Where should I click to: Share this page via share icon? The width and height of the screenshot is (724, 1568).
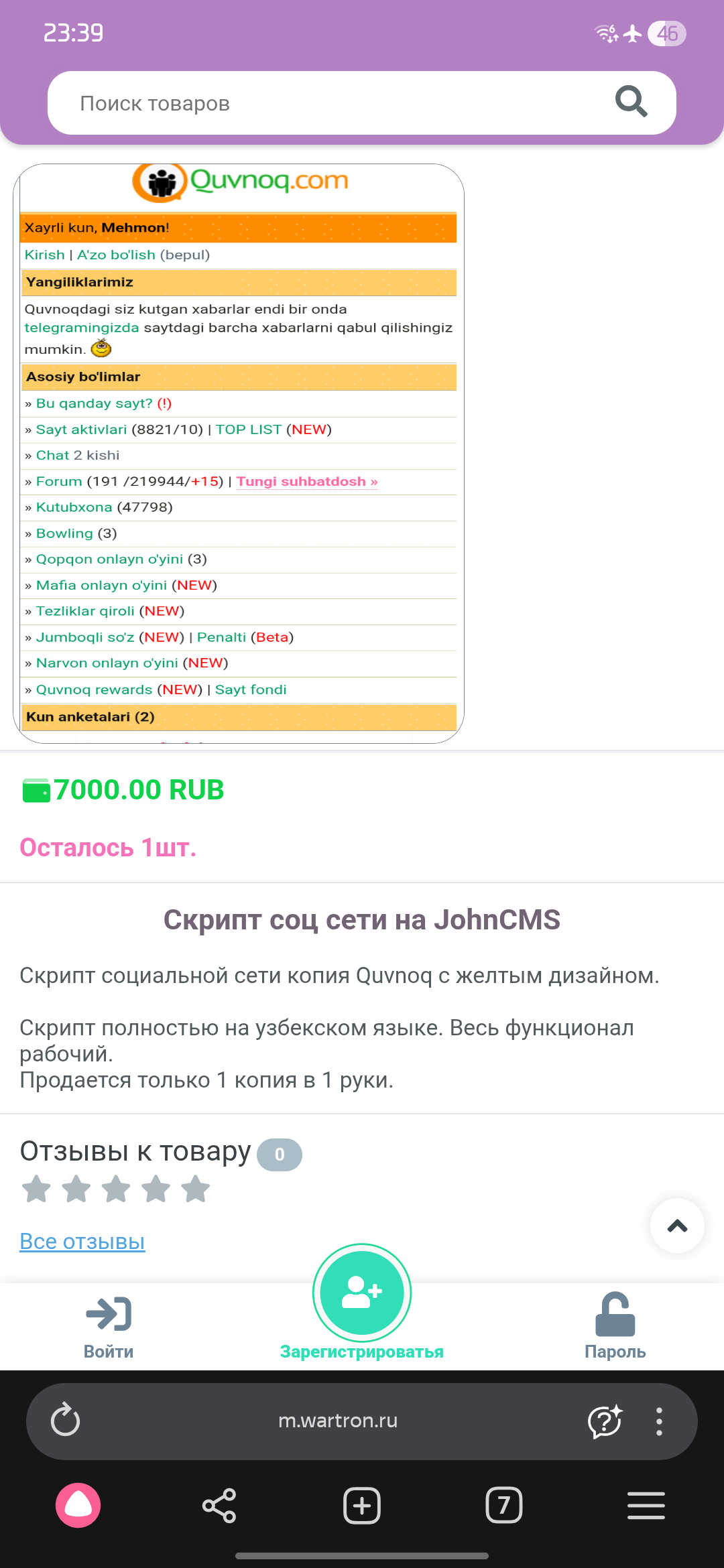pyautogui.click(x=219, y=1506)
